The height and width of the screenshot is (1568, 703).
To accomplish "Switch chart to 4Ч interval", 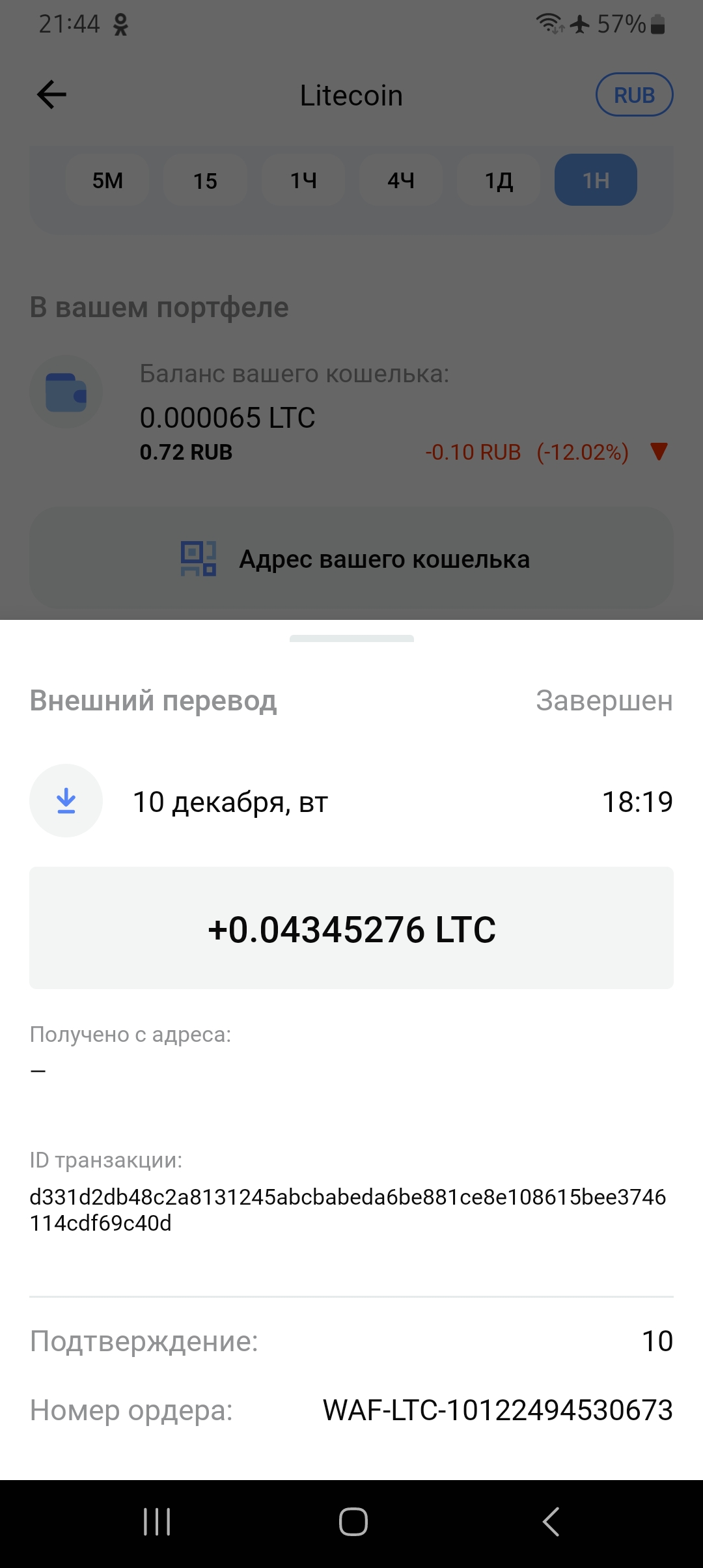I will coord(401,180).
